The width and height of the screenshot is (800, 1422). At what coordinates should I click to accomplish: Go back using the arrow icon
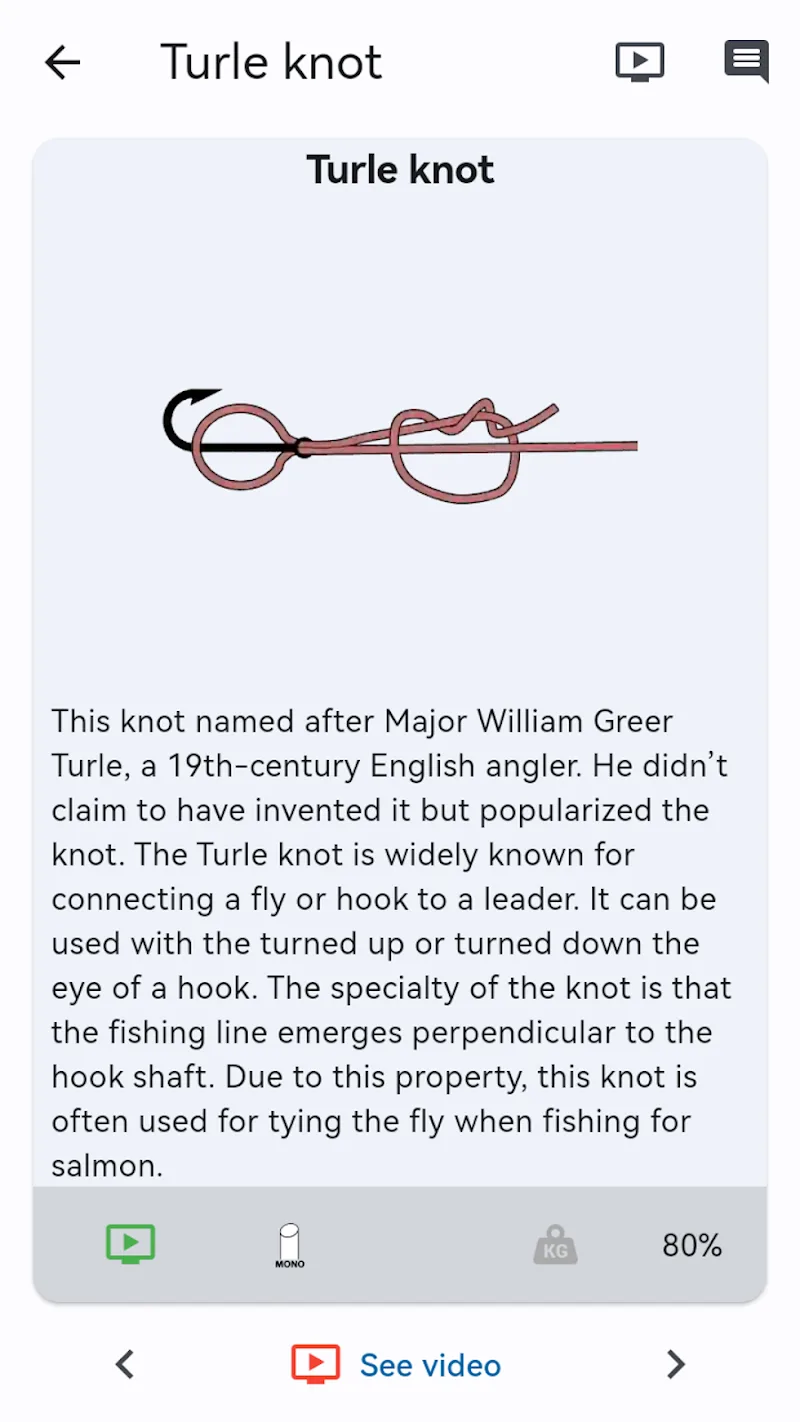62,63
